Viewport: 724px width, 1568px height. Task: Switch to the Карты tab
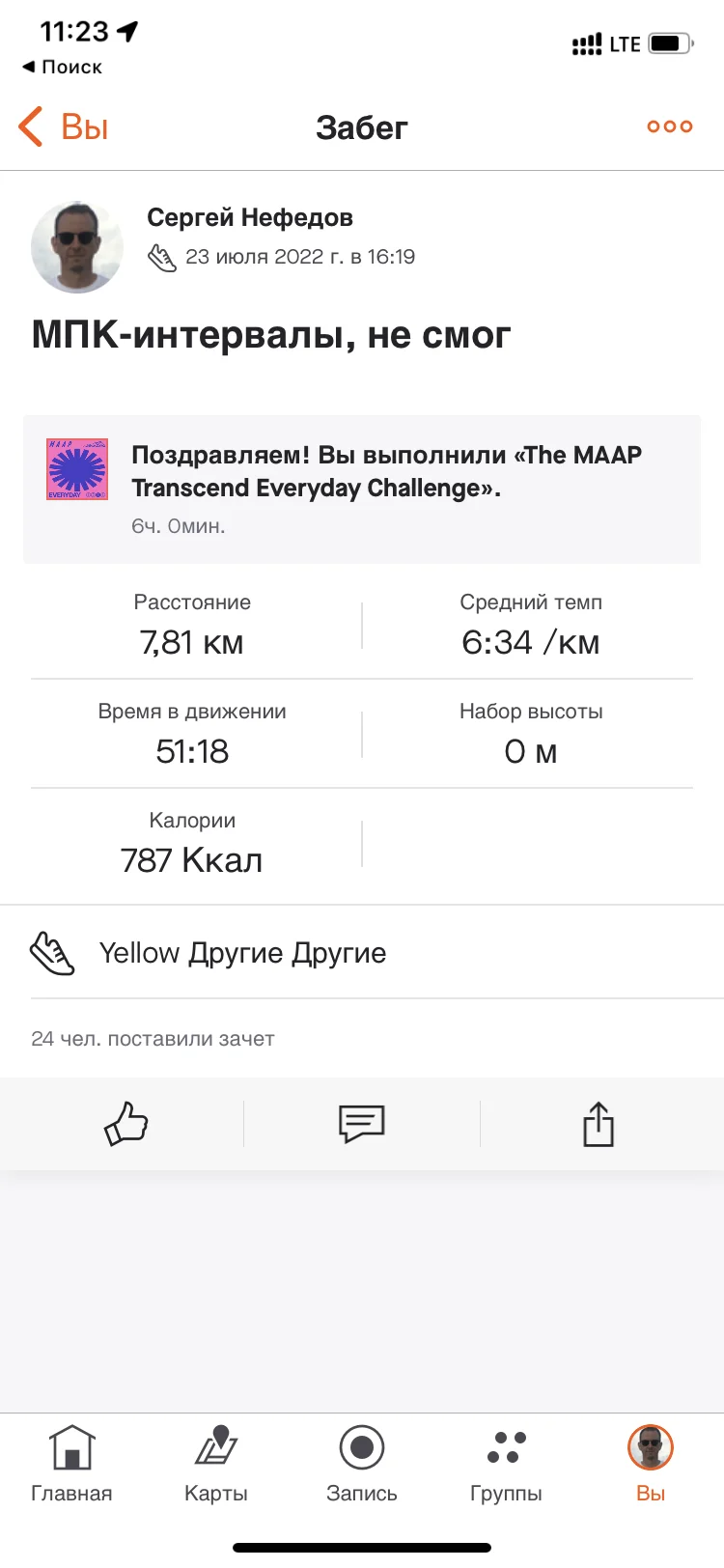pyautogui.click(x=216, y=1464)
